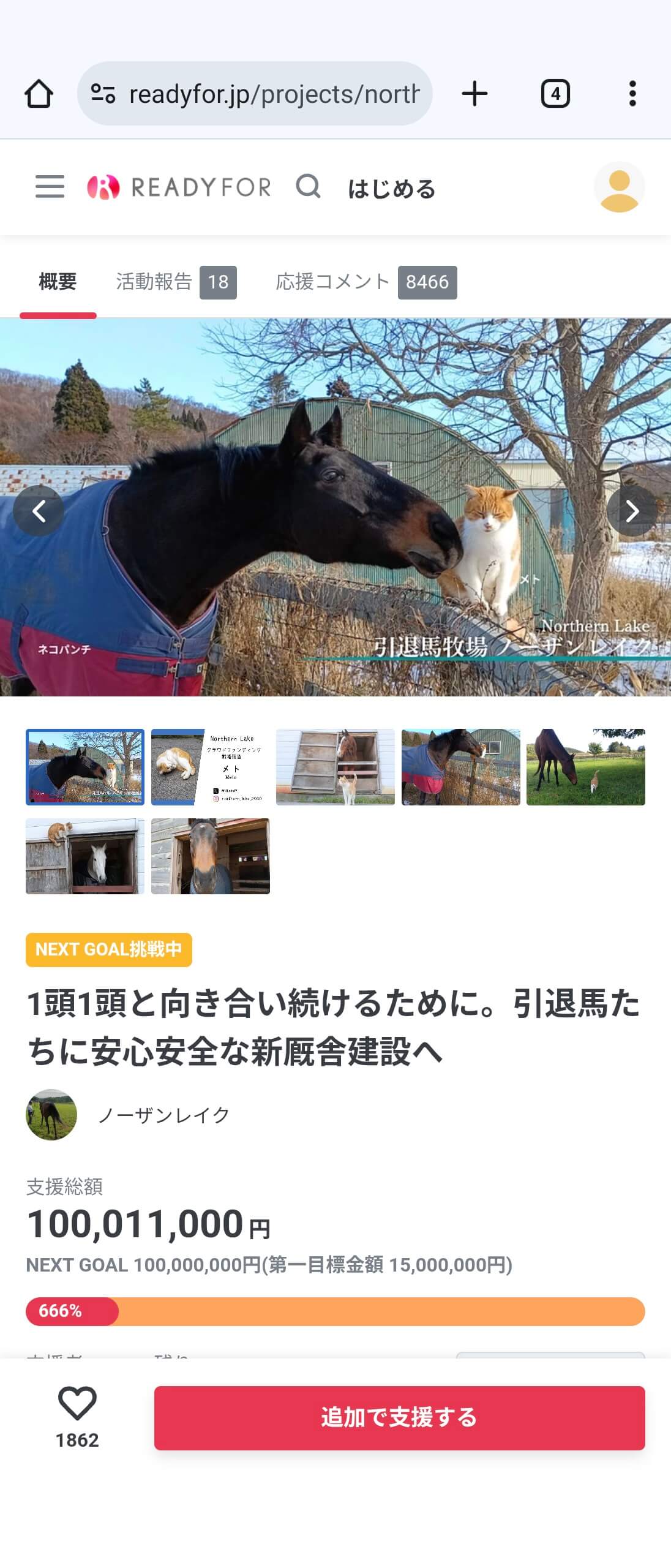
Task: Select the stable door horse and cat thumbnail
Action: click(335, 767)
